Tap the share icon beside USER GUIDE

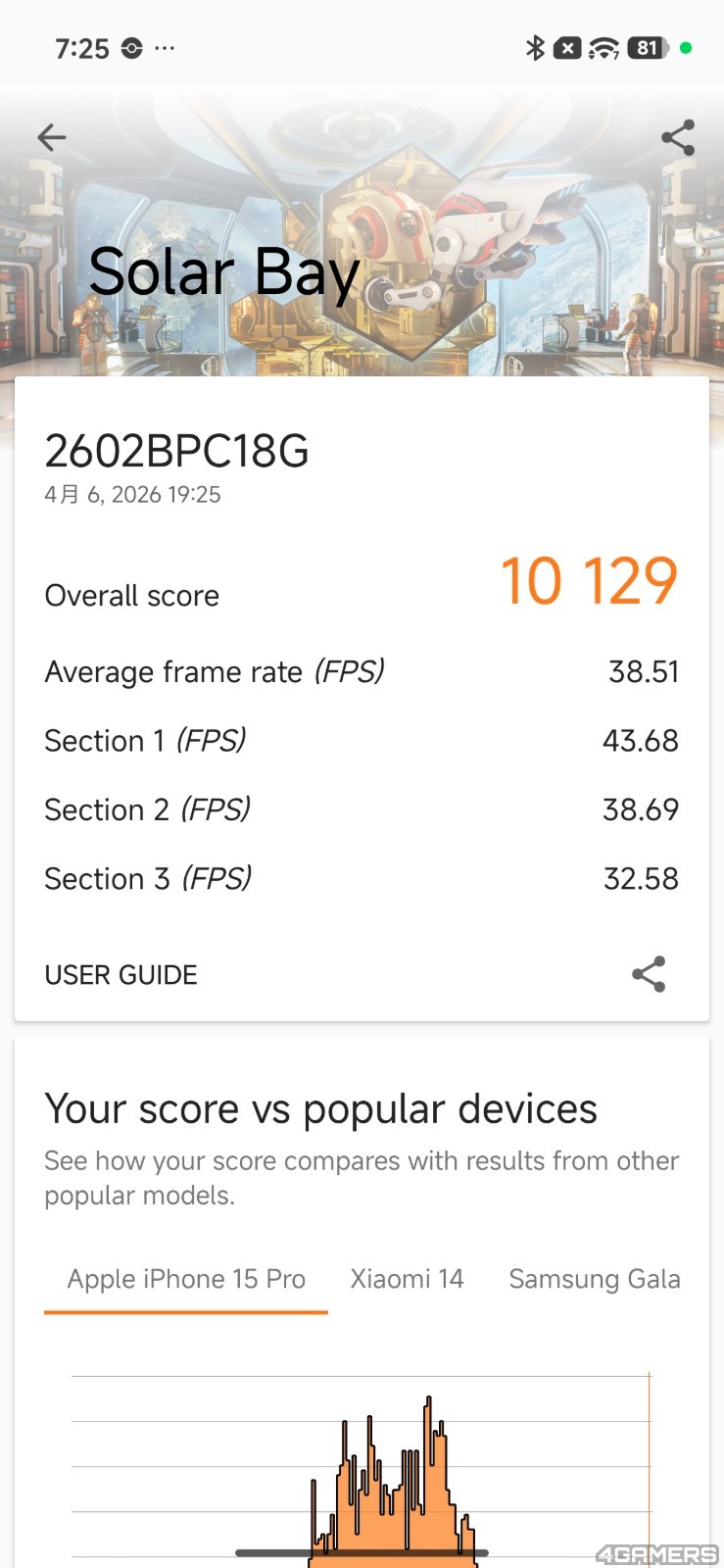650,974
